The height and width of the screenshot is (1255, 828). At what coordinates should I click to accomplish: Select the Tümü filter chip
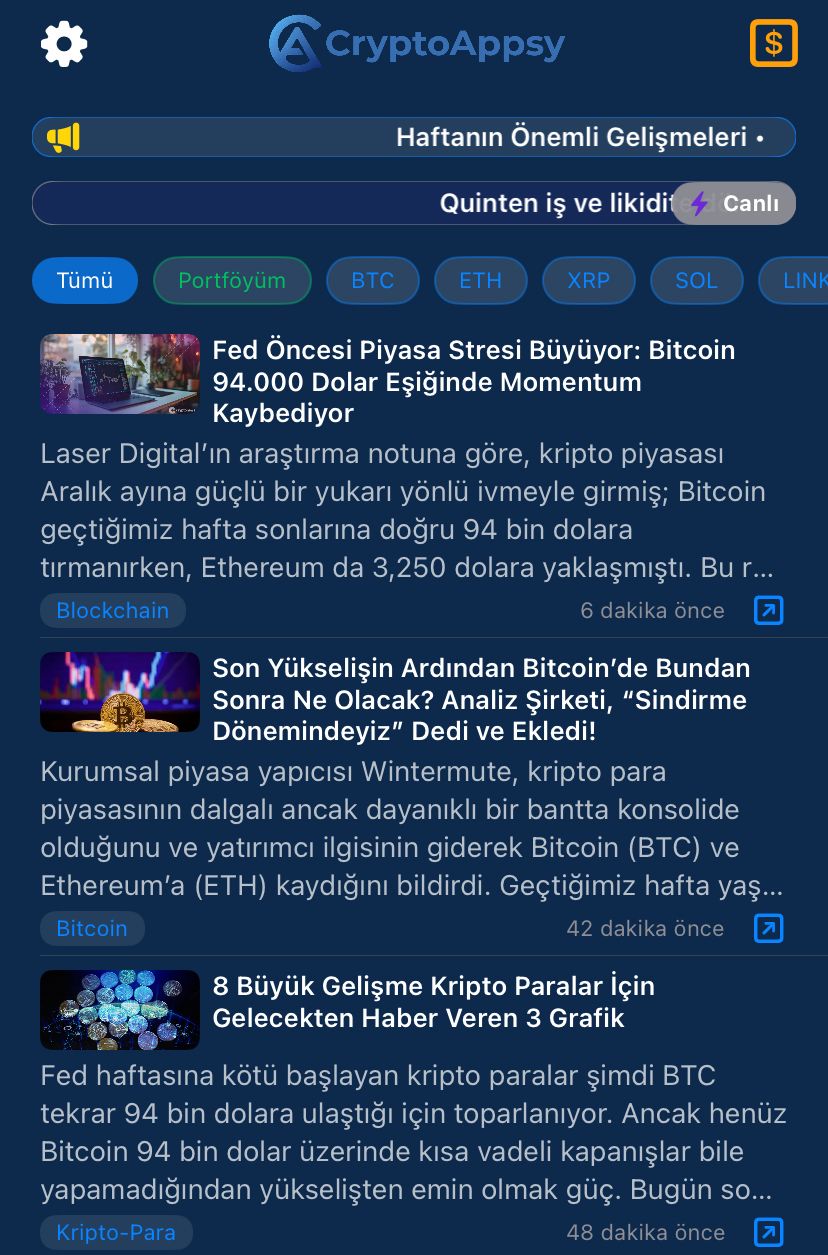[85, 281]
